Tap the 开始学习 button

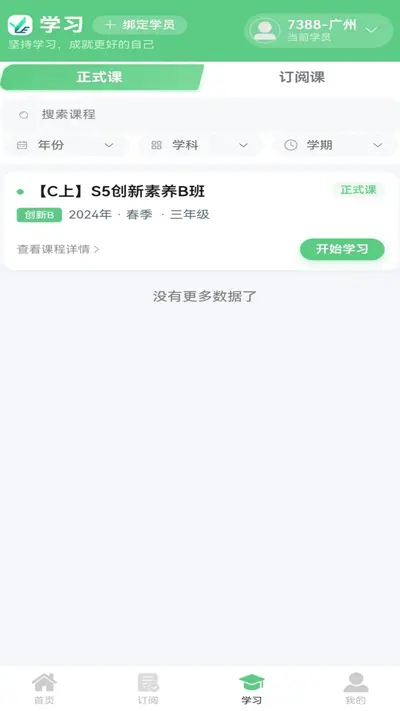pyautogui.click(x=342, y=249)
